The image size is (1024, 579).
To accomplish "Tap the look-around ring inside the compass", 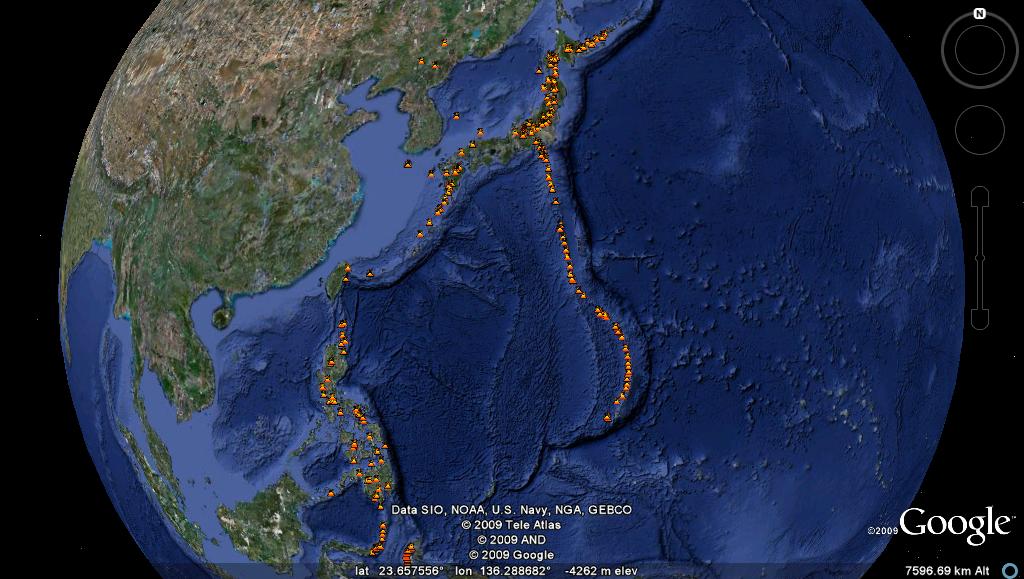I will [x=980, y=50].
